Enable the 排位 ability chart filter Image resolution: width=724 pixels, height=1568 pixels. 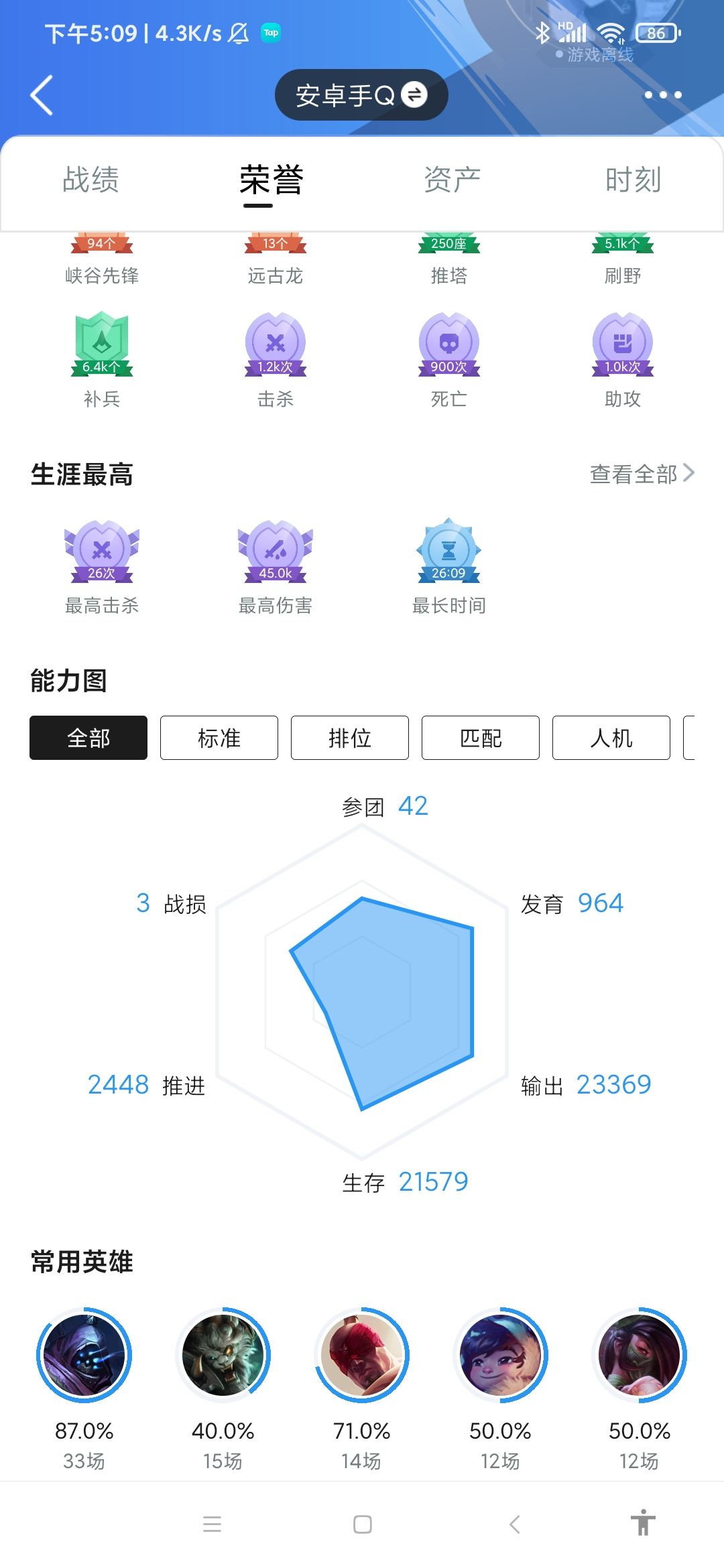(349, 738)
